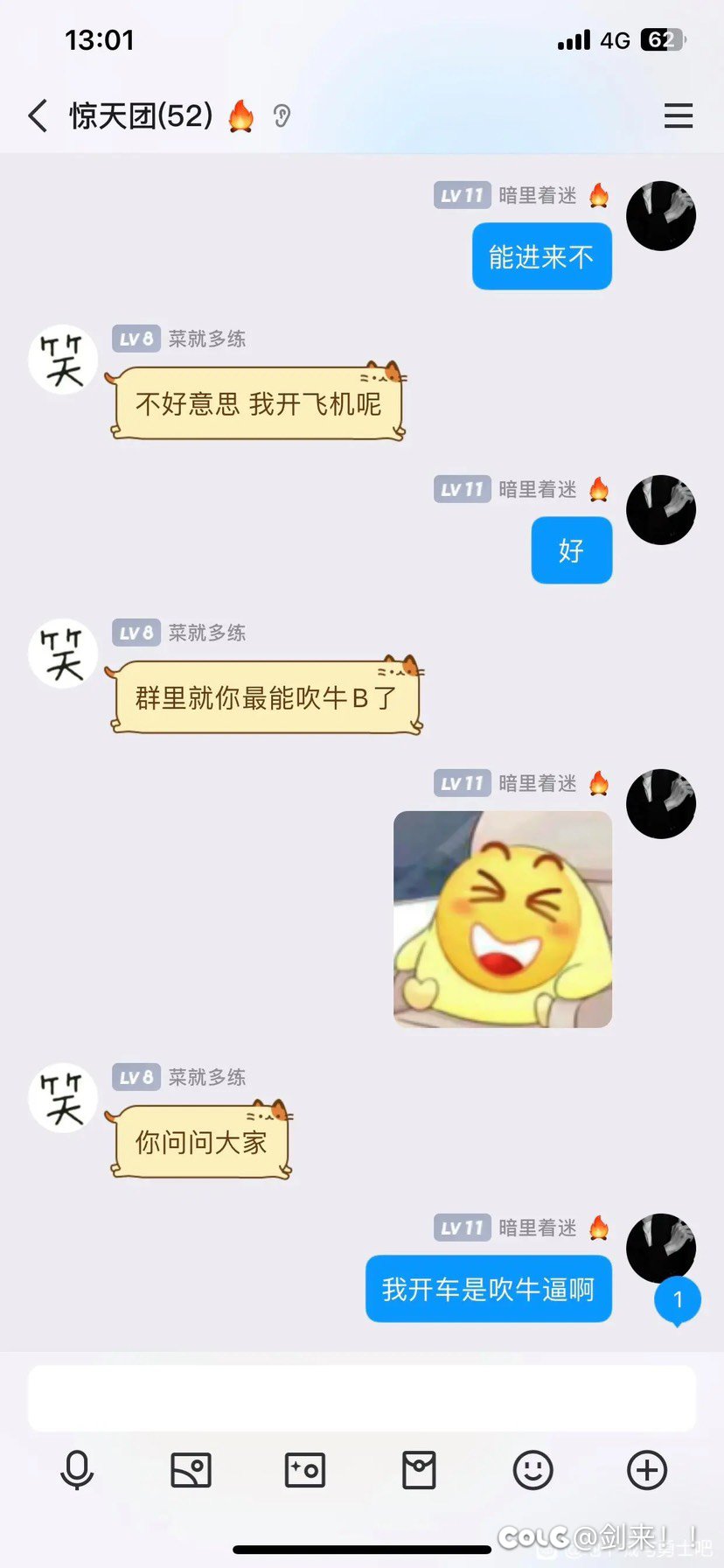The image size is (724, 1568).
Task: Open the emoji panel
Action: (x=533, y=1470)
